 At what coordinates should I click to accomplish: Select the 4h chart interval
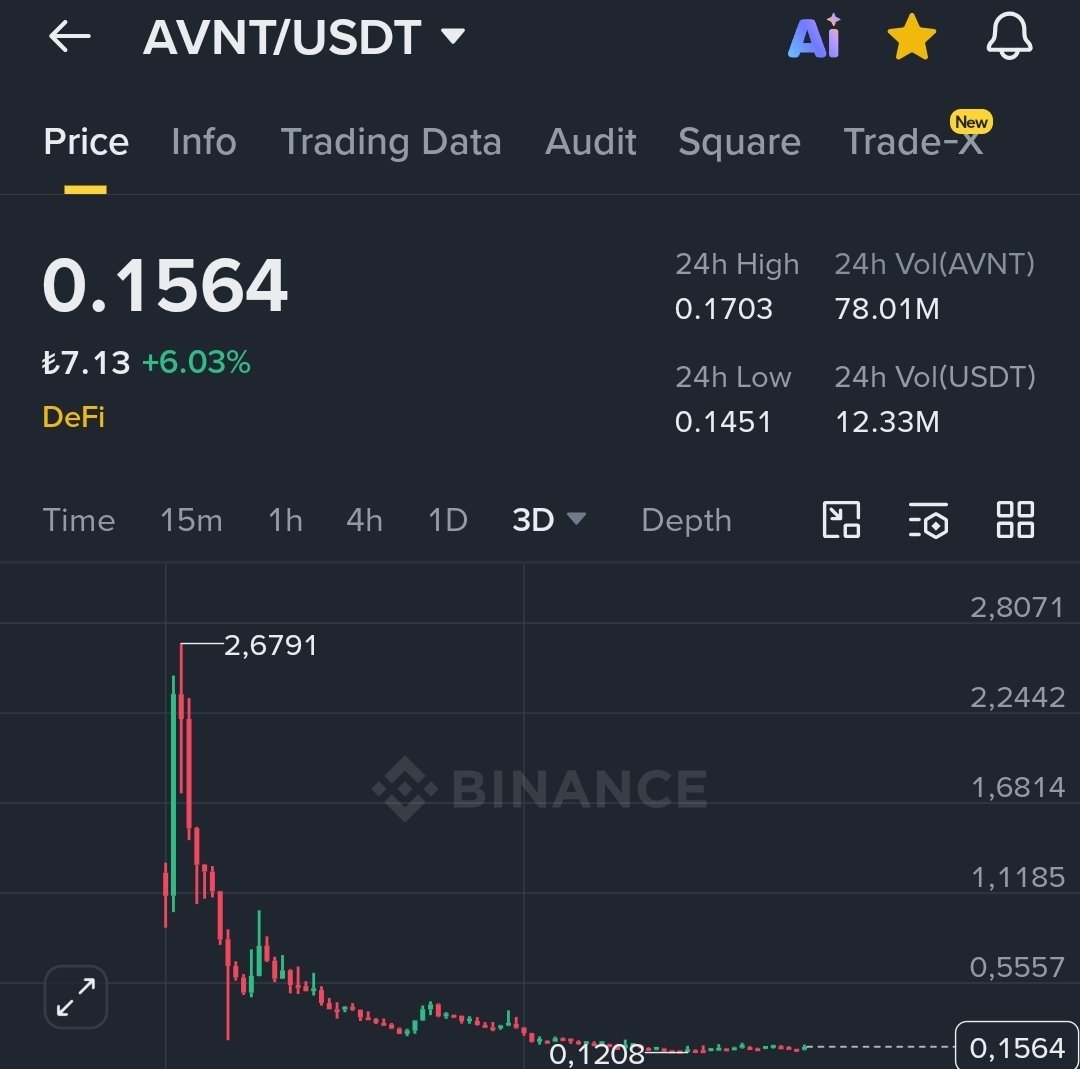point(364,520)
